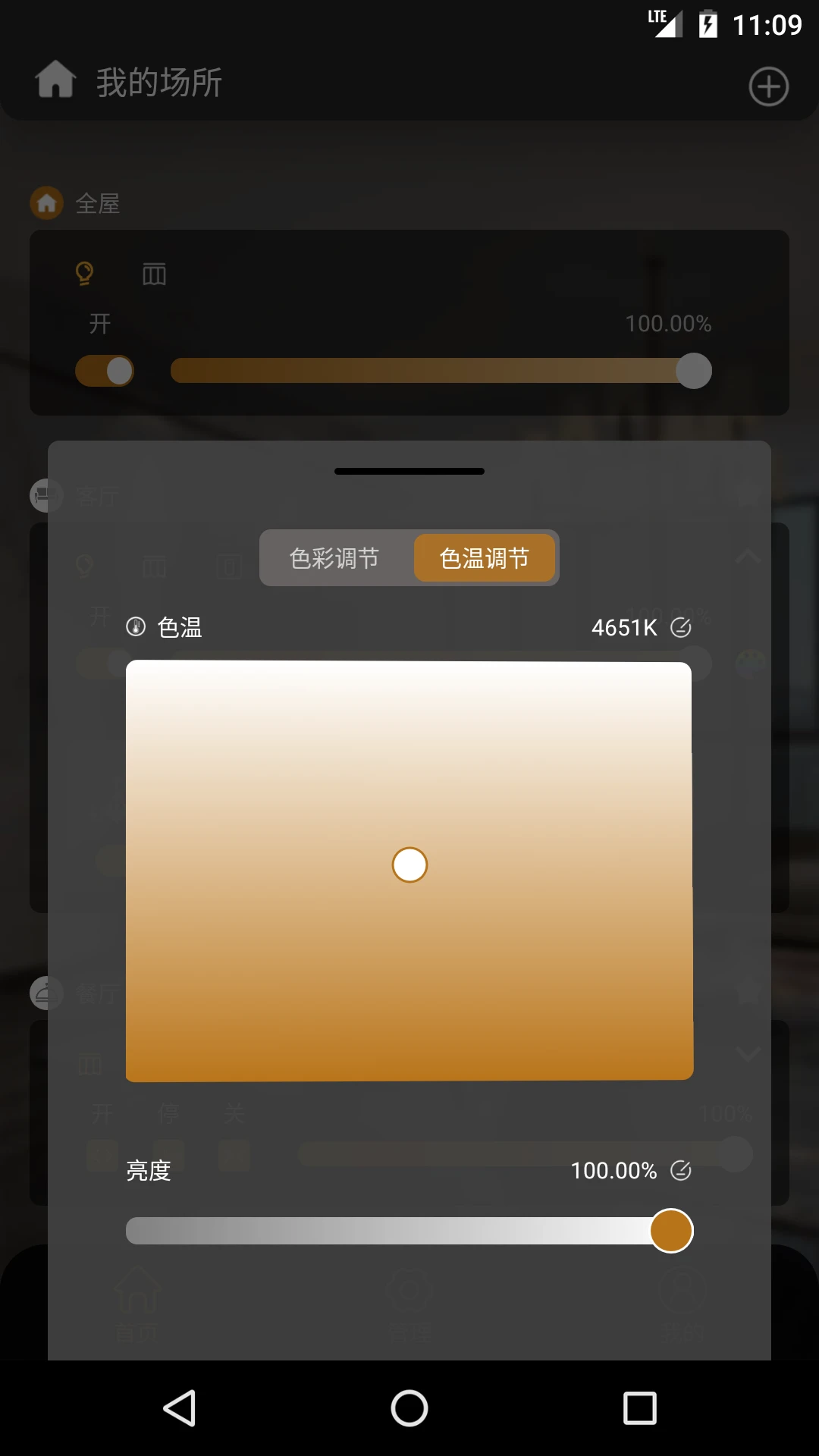
Task: Tap the chevron-up expand arrow on the right
Action: pyautogui.click(x=748, y=557)
